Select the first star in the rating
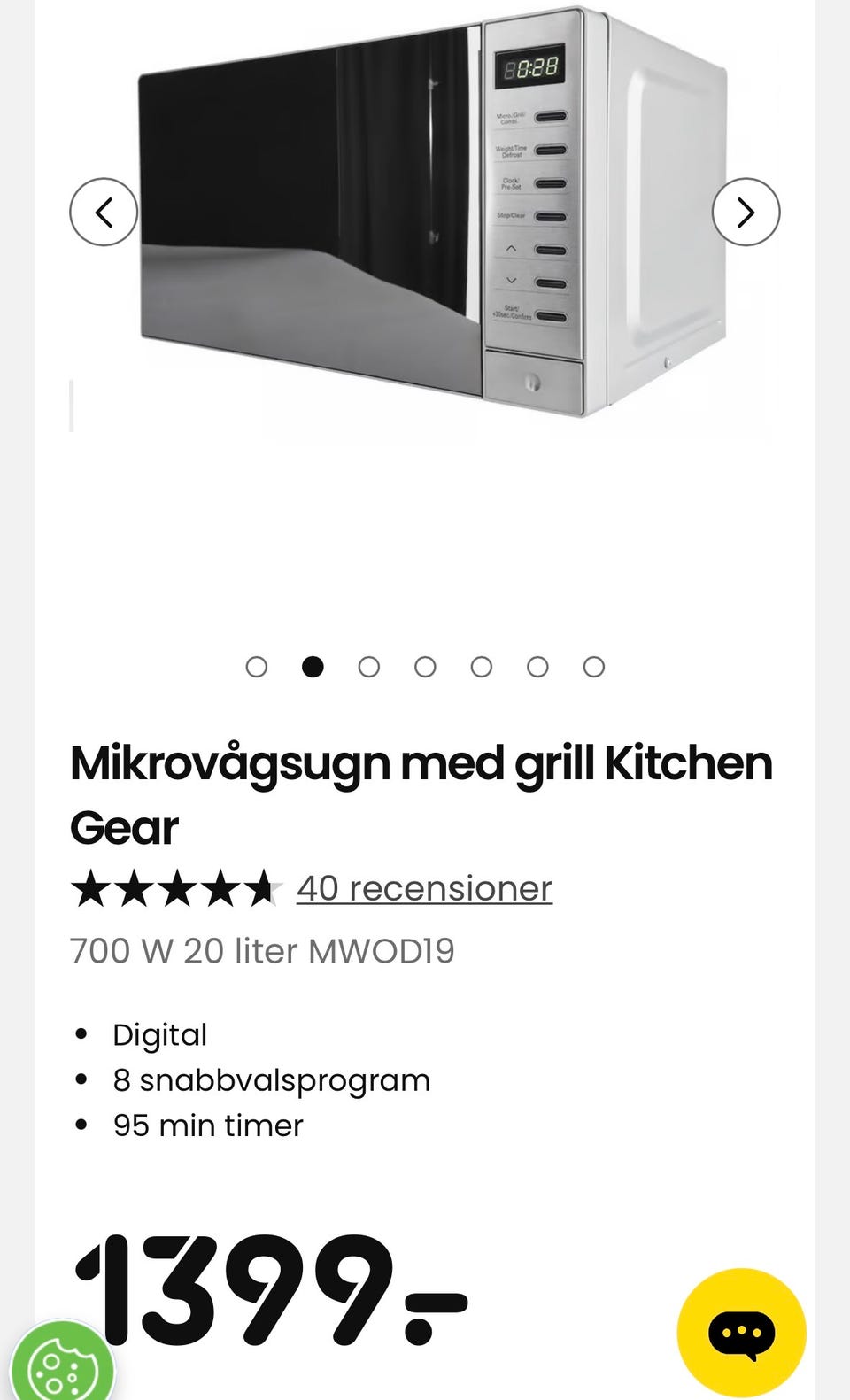 click(x=89, y=888)
